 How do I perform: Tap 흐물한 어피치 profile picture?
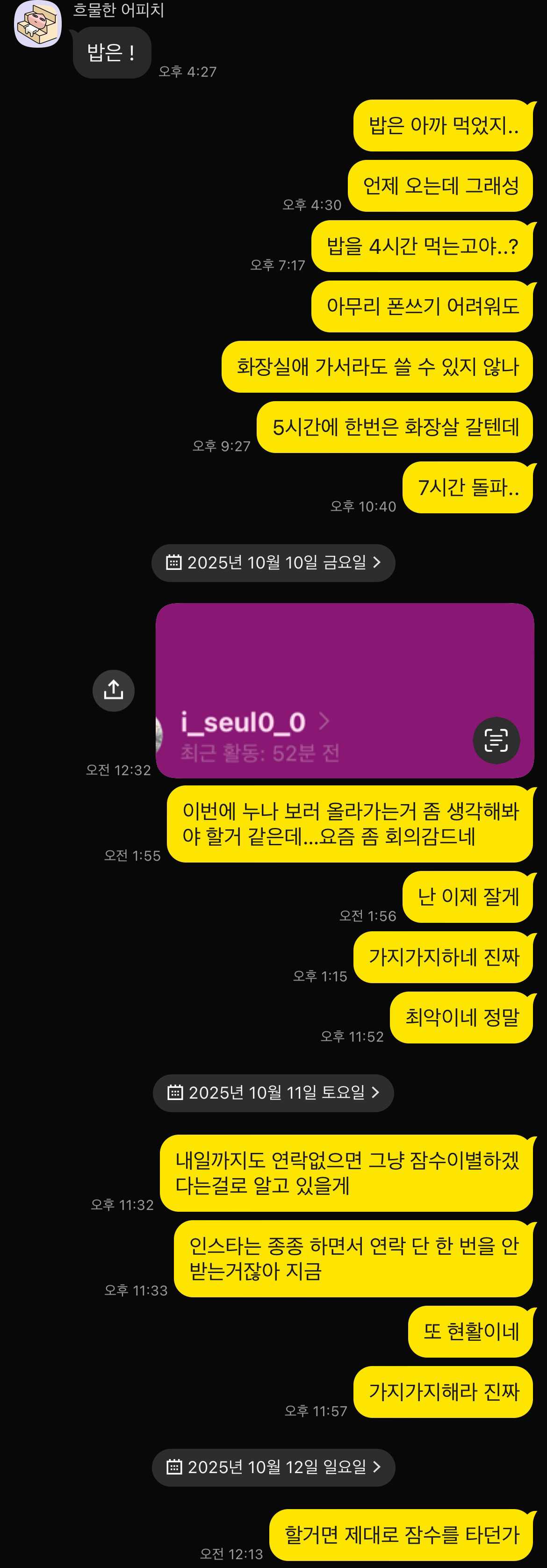(38, 24)
